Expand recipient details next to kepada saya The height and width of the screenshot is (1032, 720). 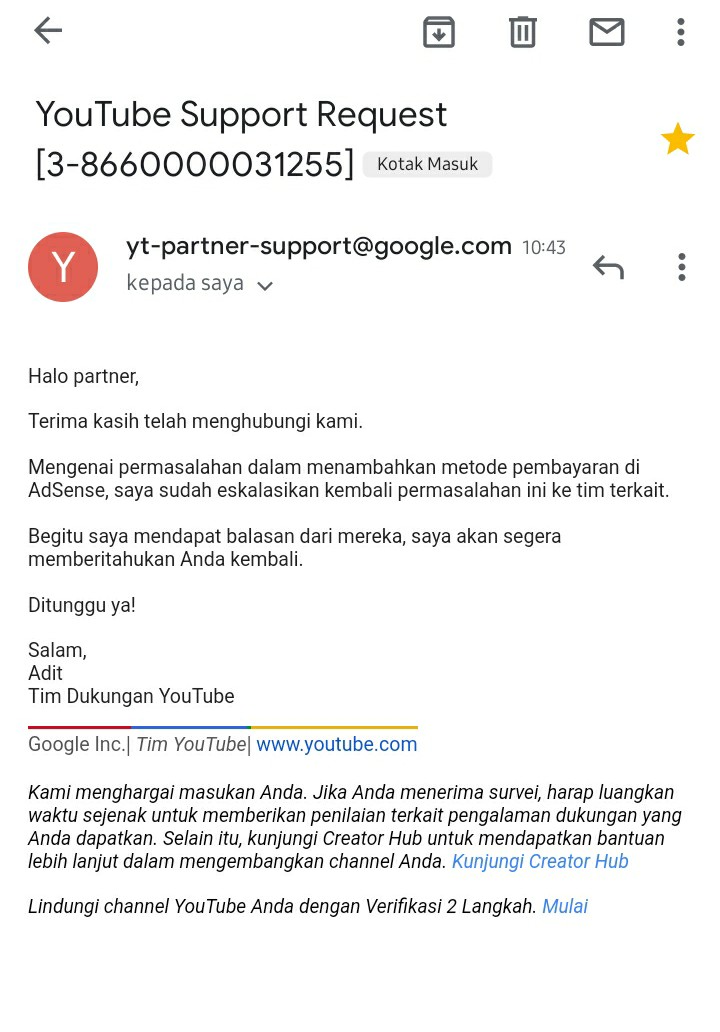265,286
